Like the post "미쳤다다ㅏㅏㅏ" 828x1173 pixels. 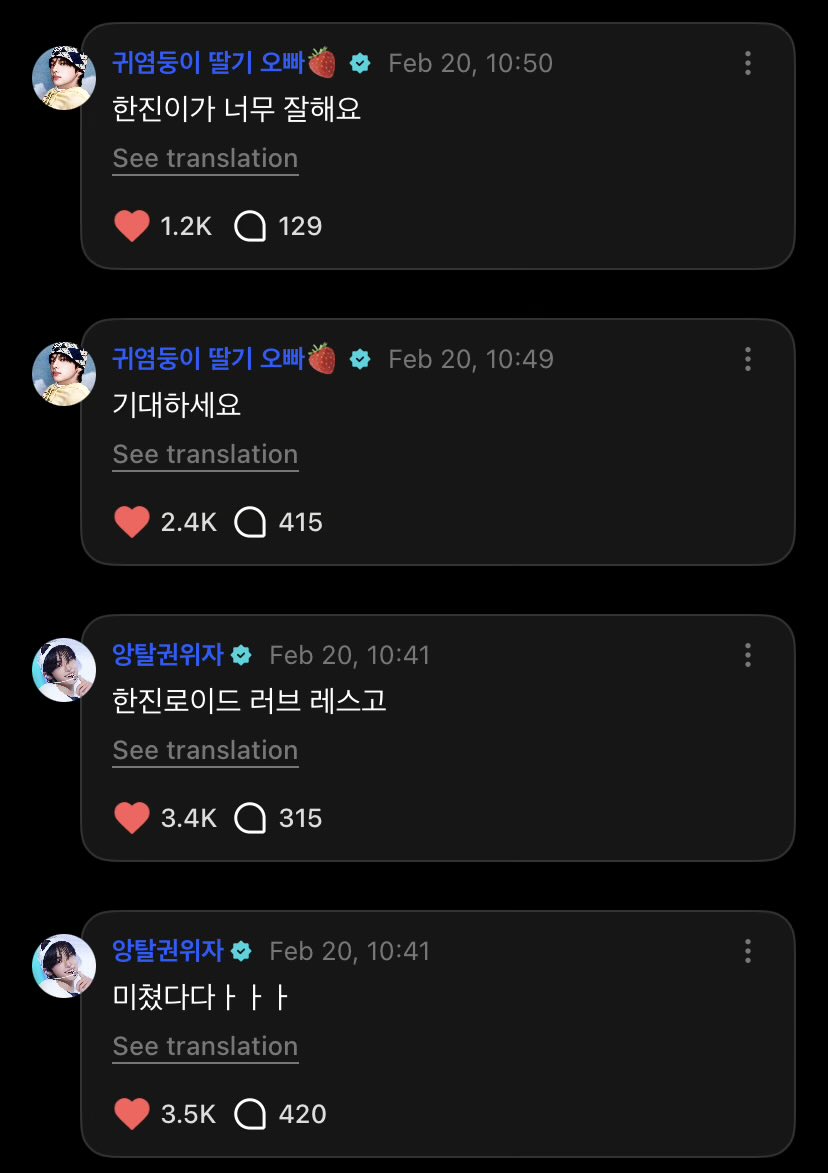(132, 1114)
